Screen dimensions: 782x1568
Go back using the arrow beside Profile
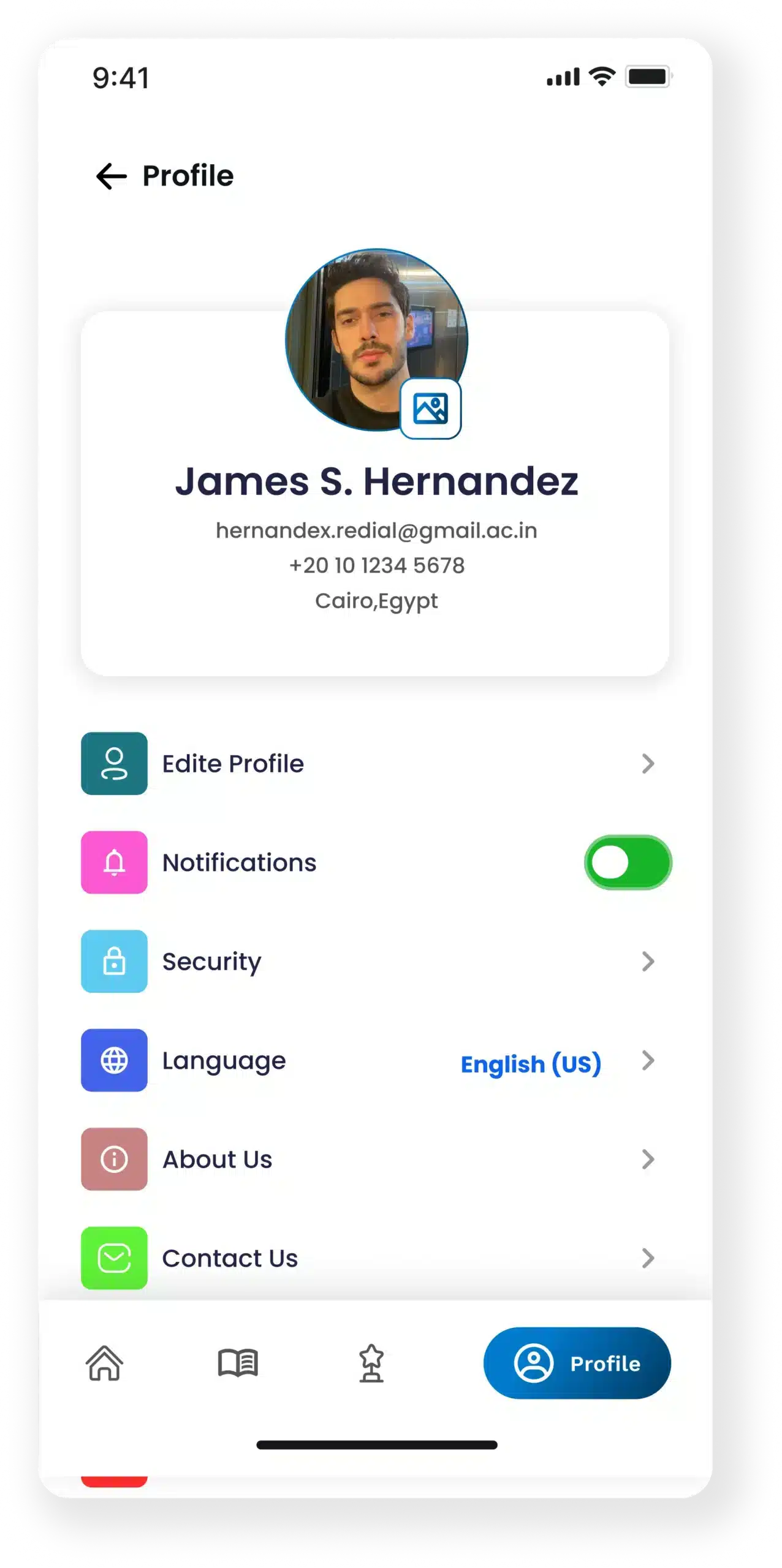(112, 176)
